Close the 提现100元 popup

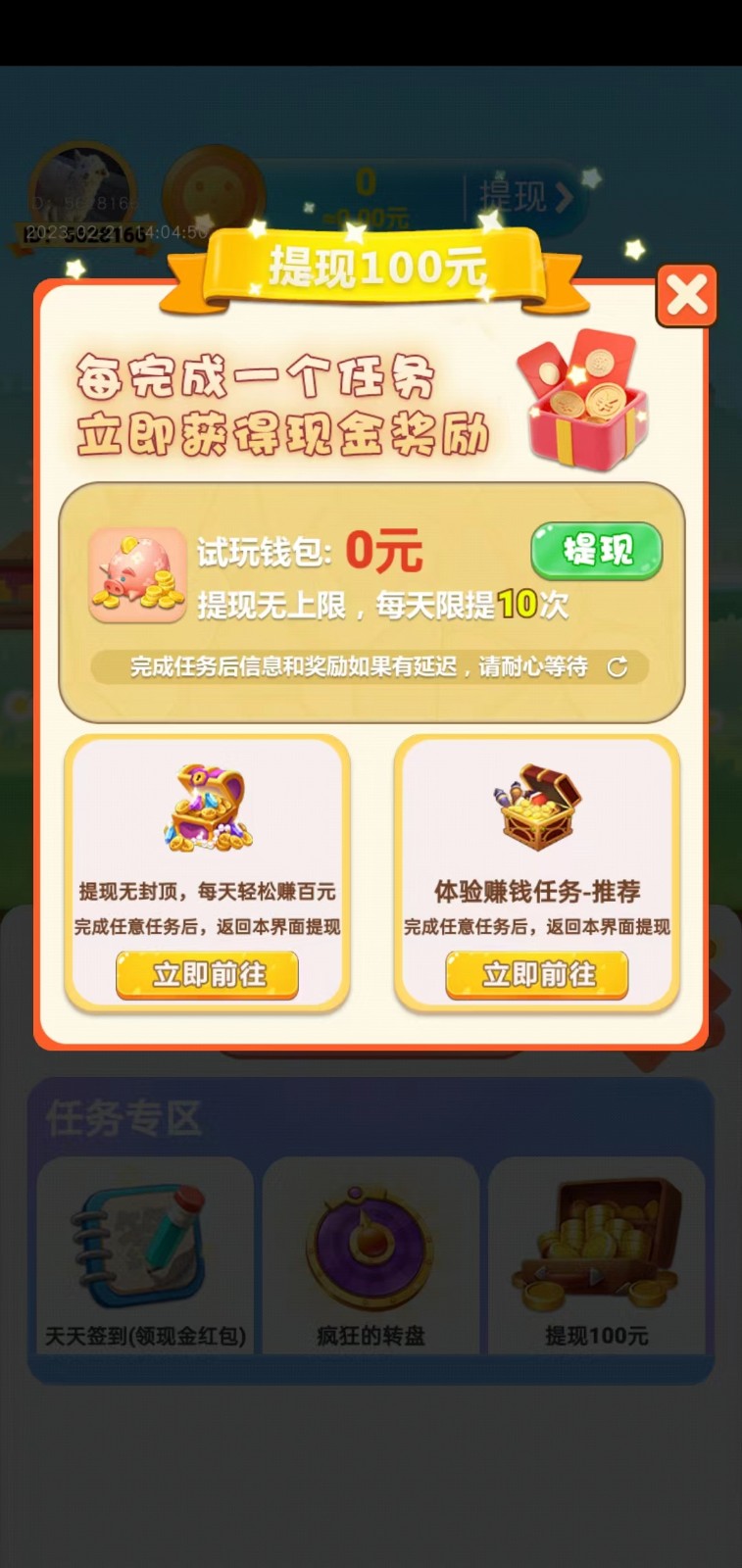[x=687, y=295]
